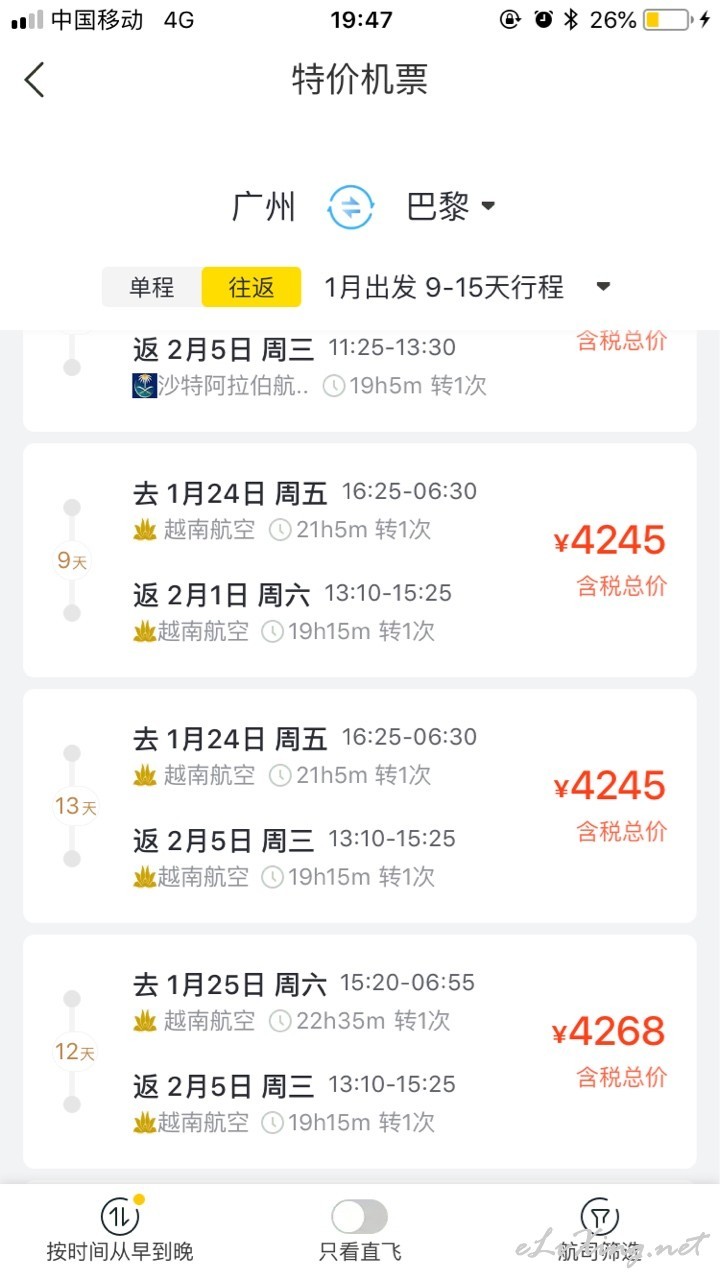Open the 沙特阿拉伯航空 flight card
Screen dimensions: 720x1280
pos(360,380)
